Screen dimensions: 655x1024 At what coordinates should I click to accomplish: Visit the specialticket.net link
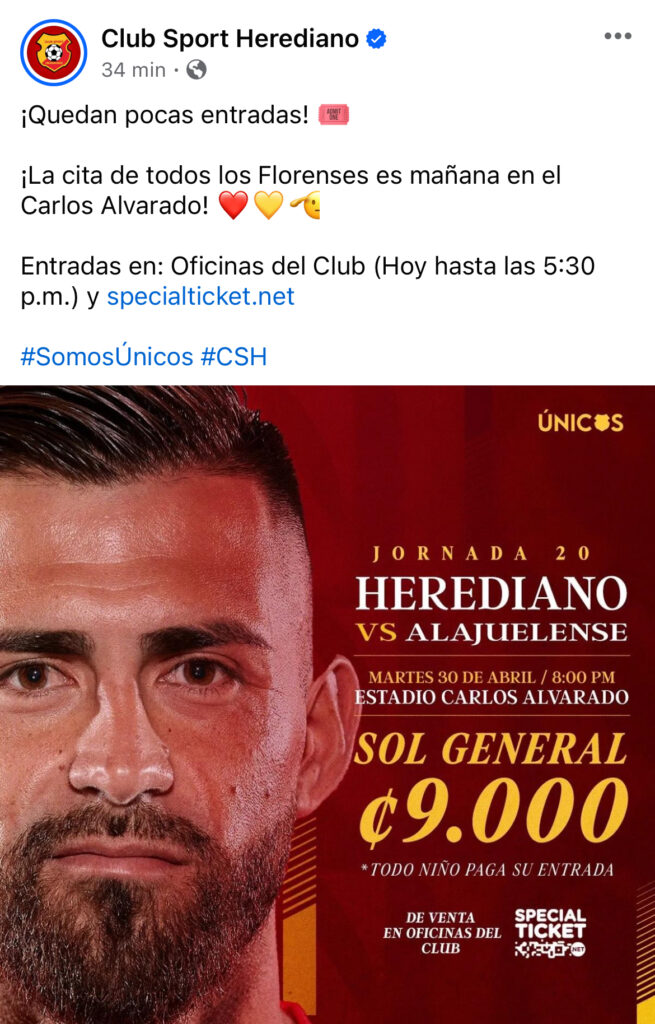tap(201, 296)
